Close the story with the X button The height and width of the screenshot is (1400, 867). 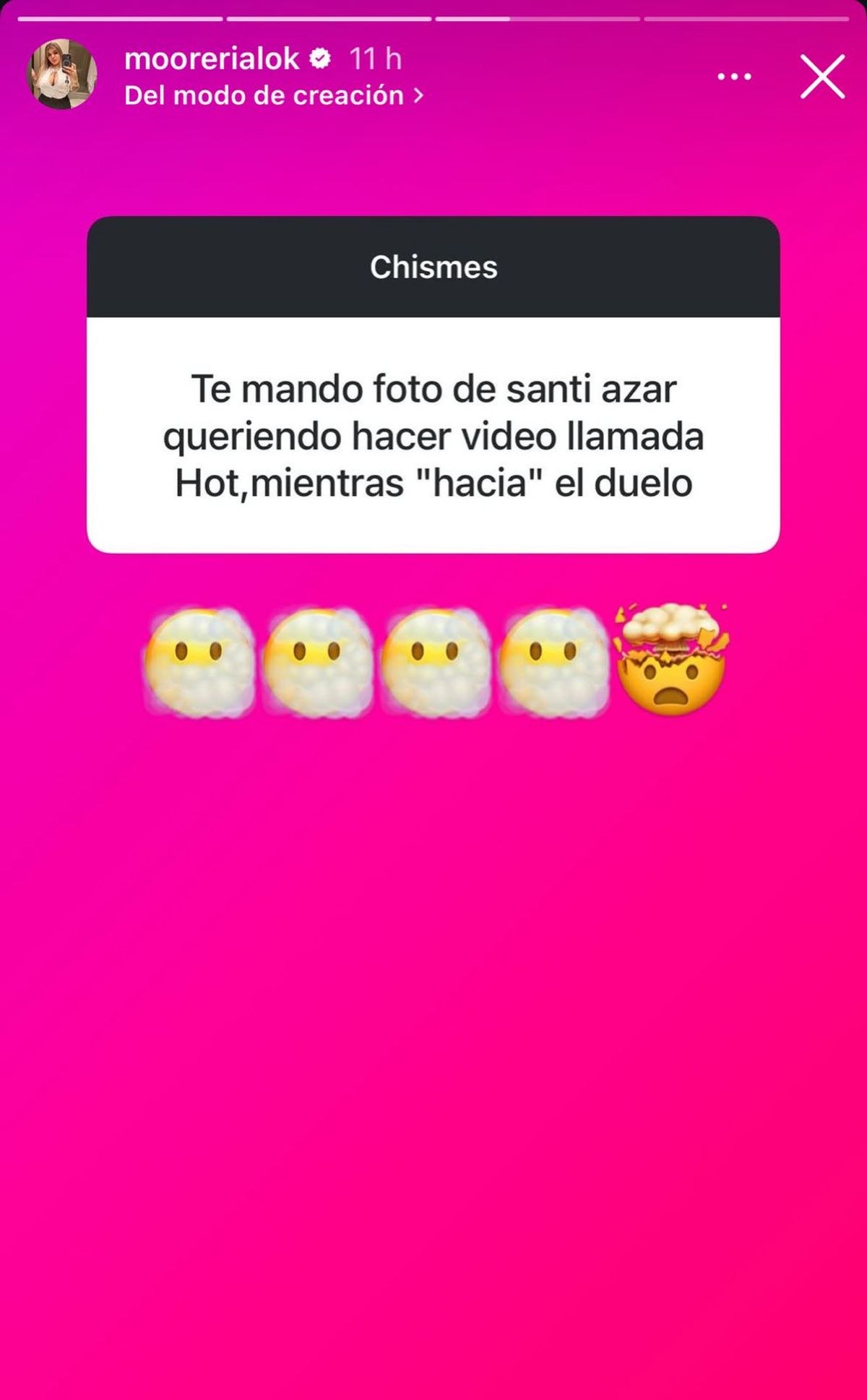pyautogui.click(x=822, y=76)
